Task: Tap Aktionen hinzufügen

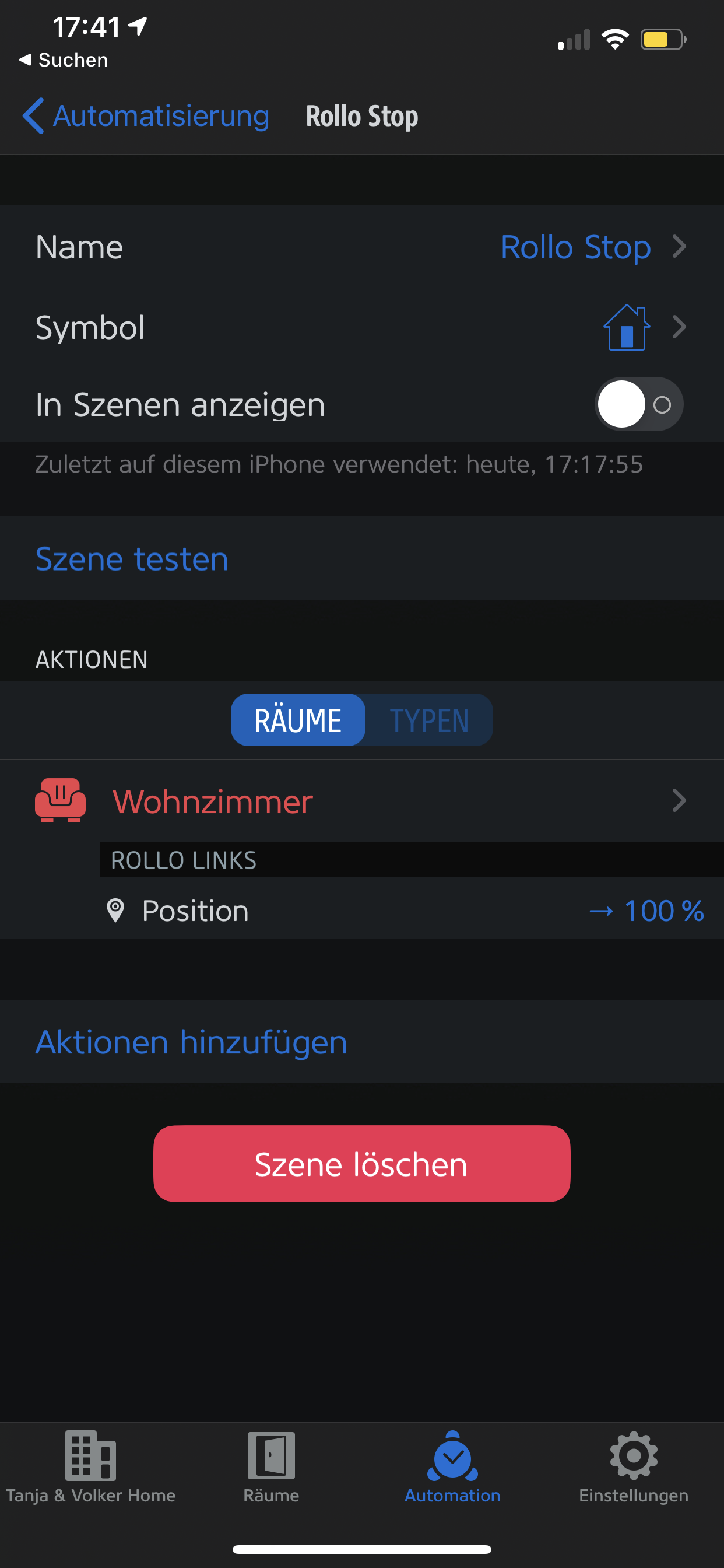Action: tap(192, 1041)
